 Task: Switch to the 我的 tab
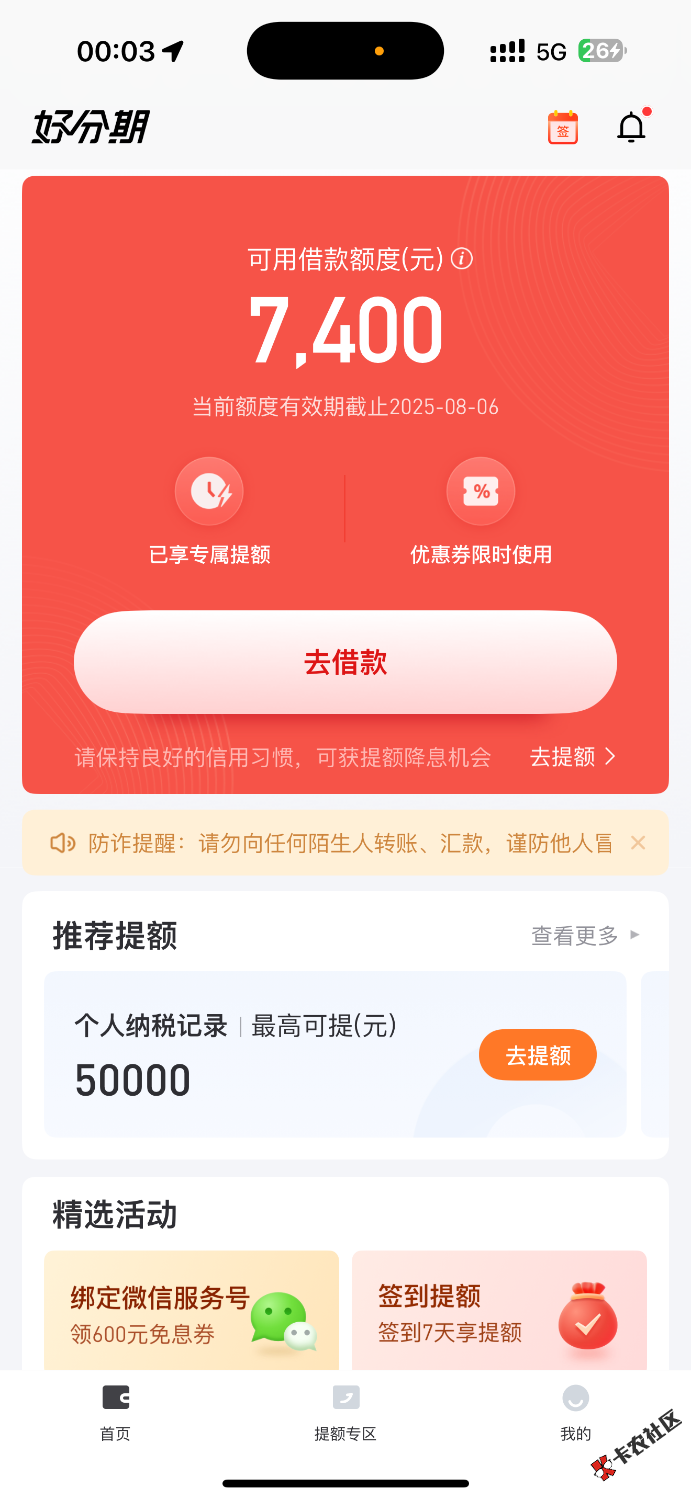click(575, 1412)
